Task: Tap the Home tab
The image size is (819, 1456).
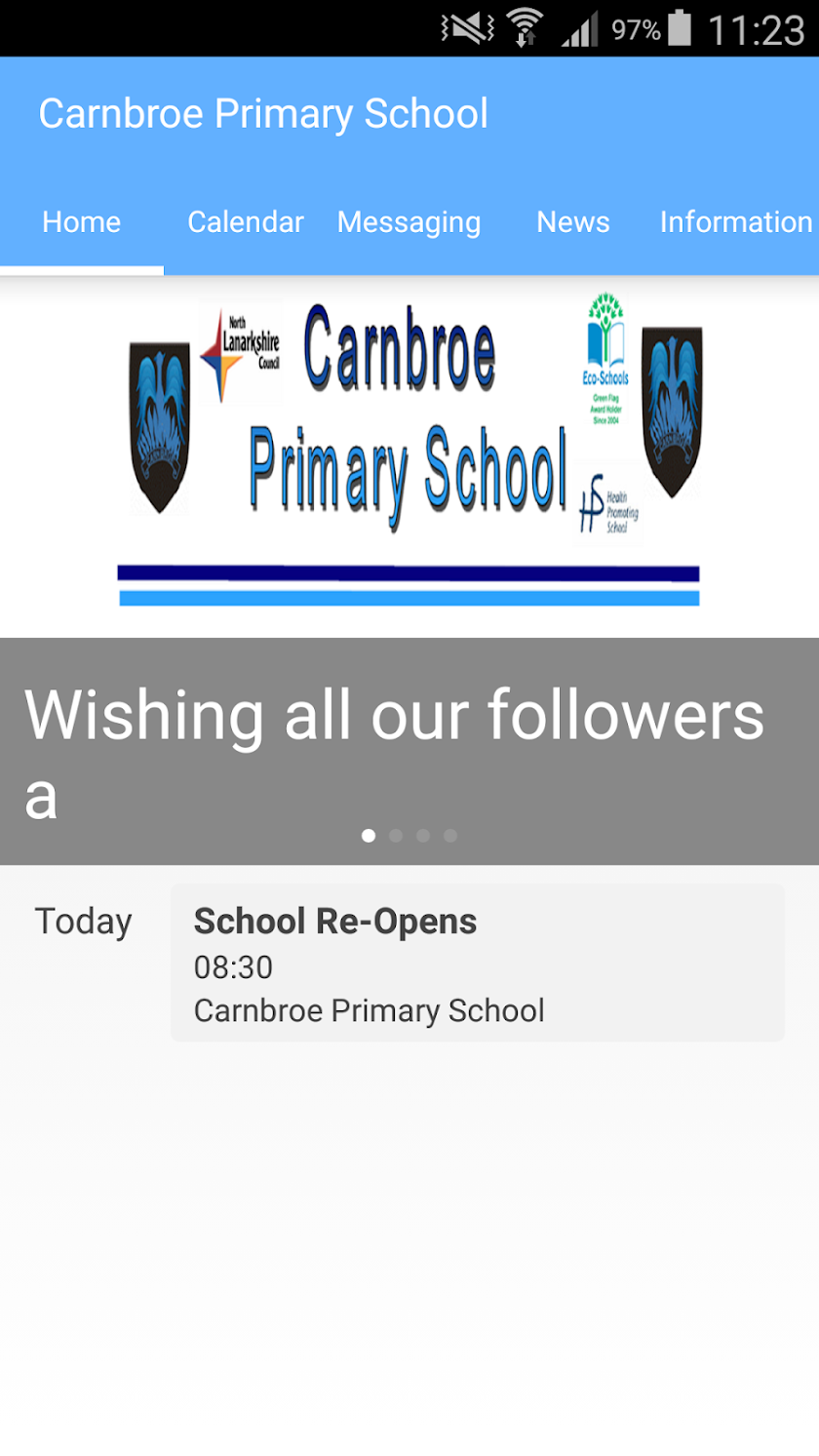Action: [82, 222]
